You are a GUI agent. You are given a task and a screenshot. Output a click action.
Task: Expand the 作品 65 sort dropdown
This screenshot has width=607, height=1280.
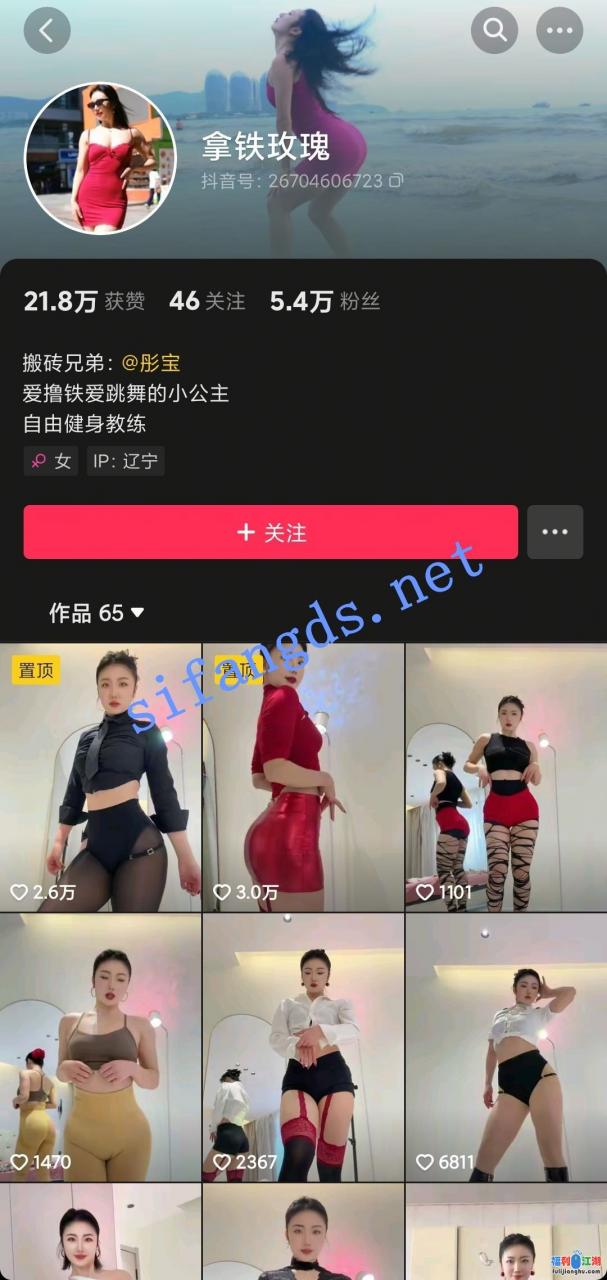[x=97, y=613]
